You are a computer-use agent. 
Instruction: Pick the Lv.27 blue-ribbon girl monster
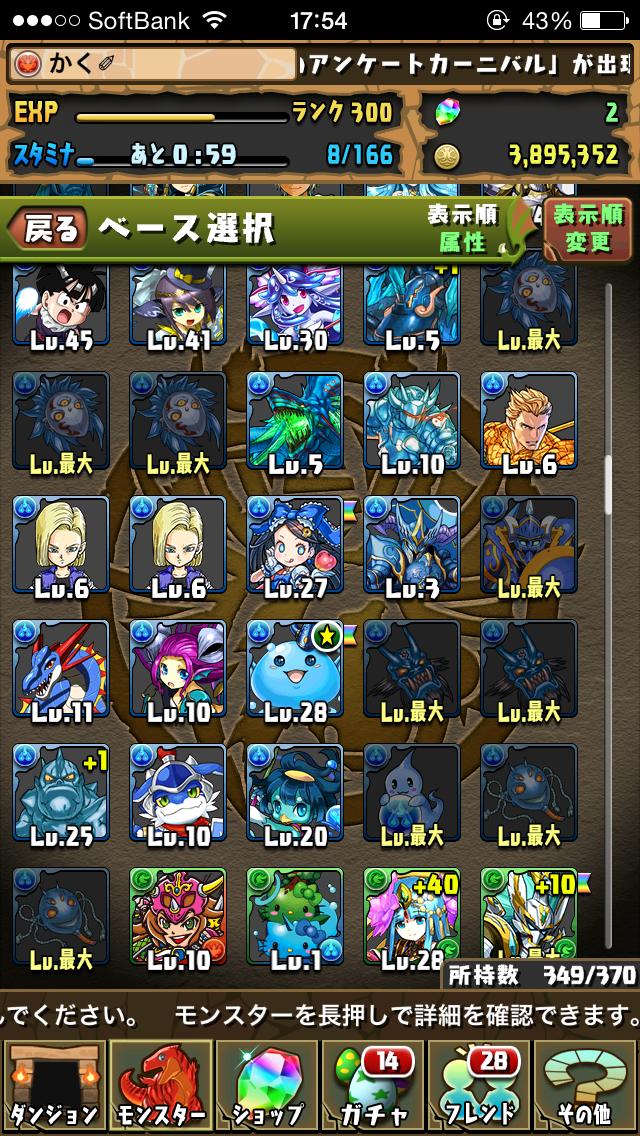click(295, 545)
